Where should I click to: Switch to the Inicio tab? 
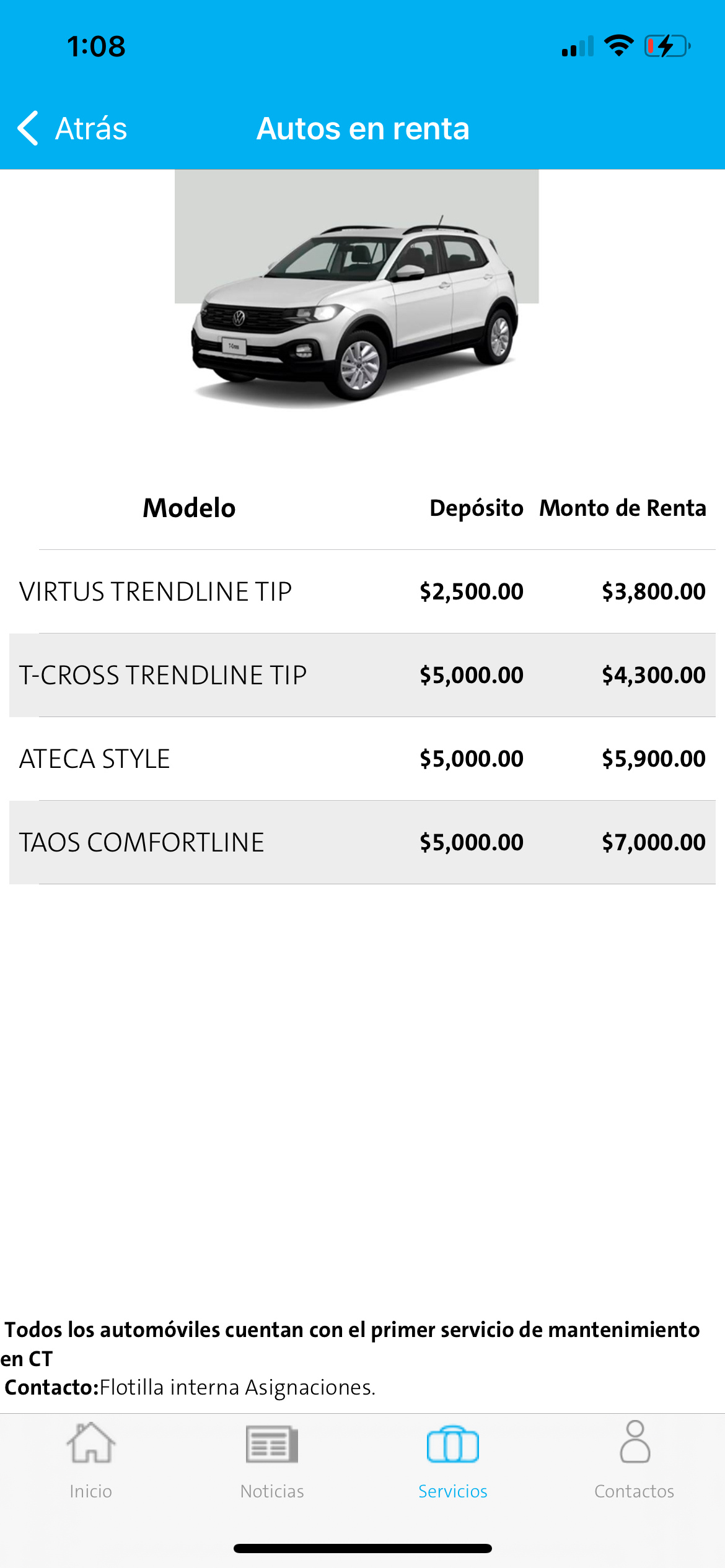pos(90,1460)
